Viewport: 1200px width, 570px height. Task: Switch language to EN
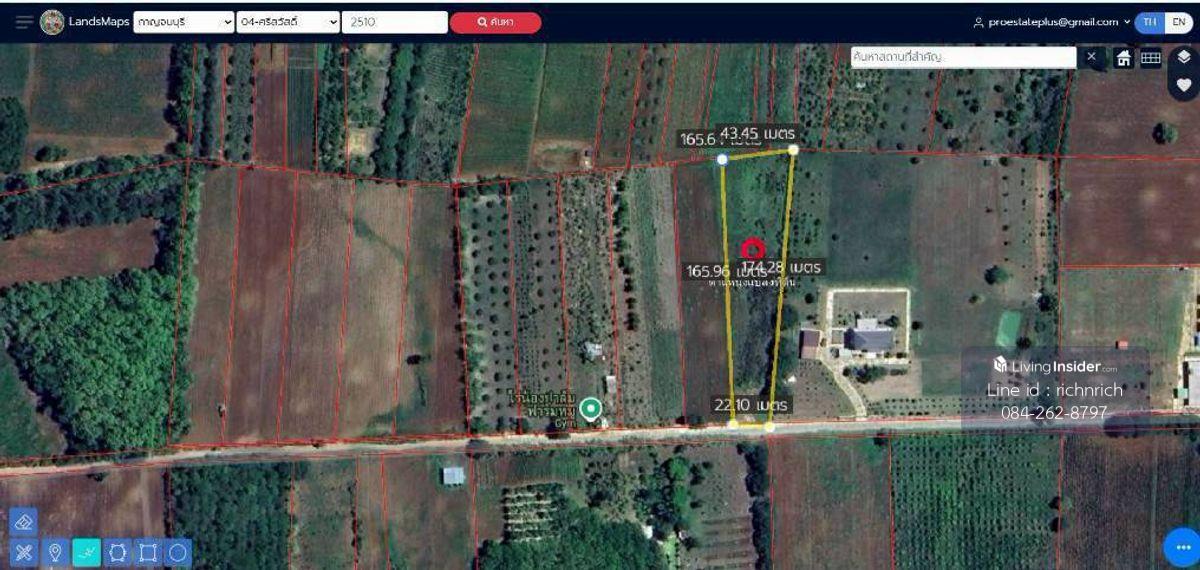1179,22
